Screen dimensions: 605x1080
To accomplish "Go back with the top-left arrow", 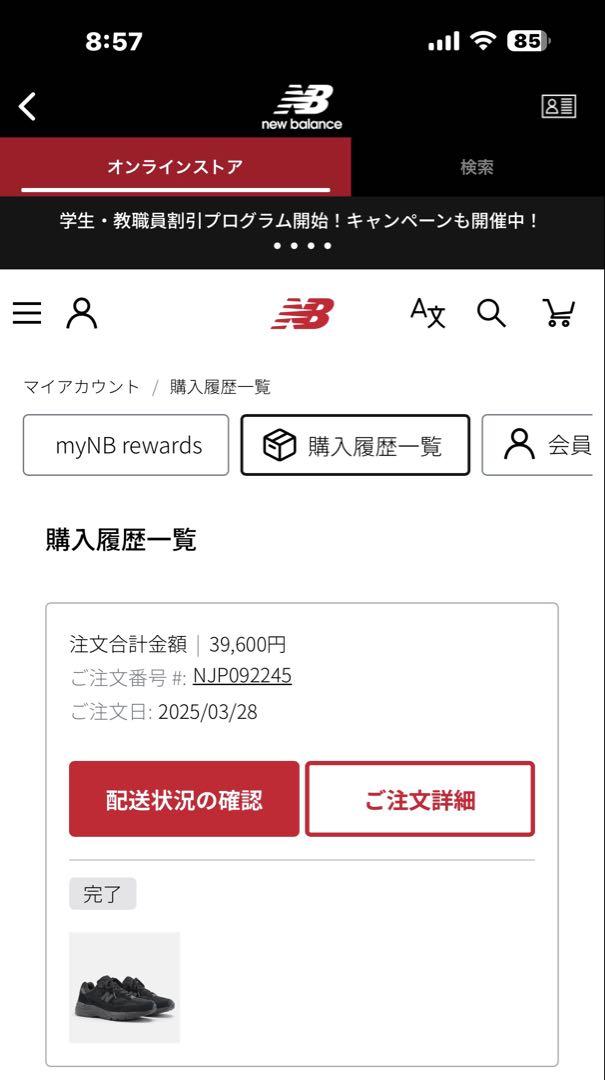I will pos(28,106).
